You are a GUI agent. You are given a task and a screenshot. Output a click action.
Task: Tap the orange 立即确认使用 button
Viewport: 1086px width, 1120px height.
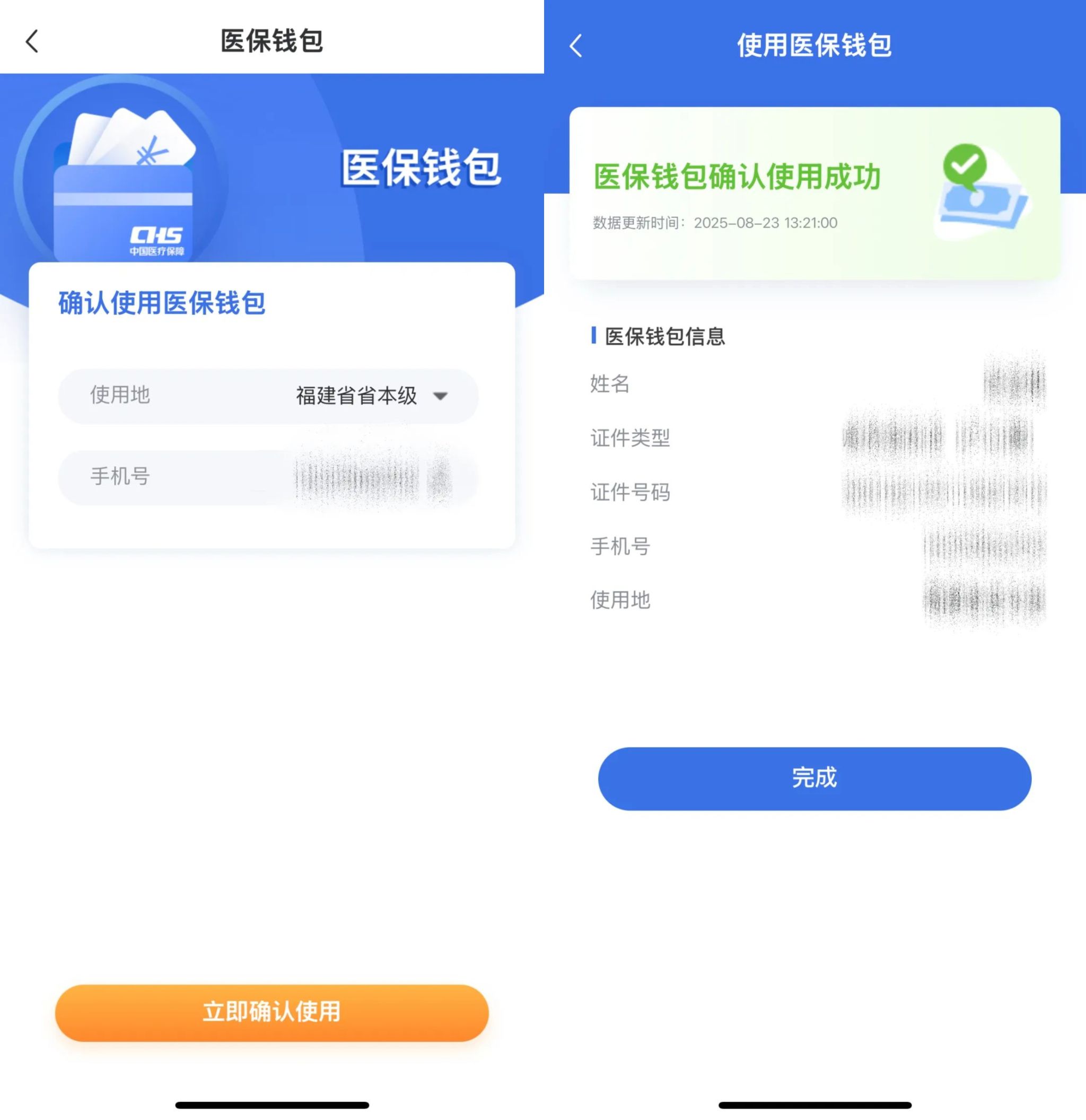pyautogui.click(x=272, y=1011)
